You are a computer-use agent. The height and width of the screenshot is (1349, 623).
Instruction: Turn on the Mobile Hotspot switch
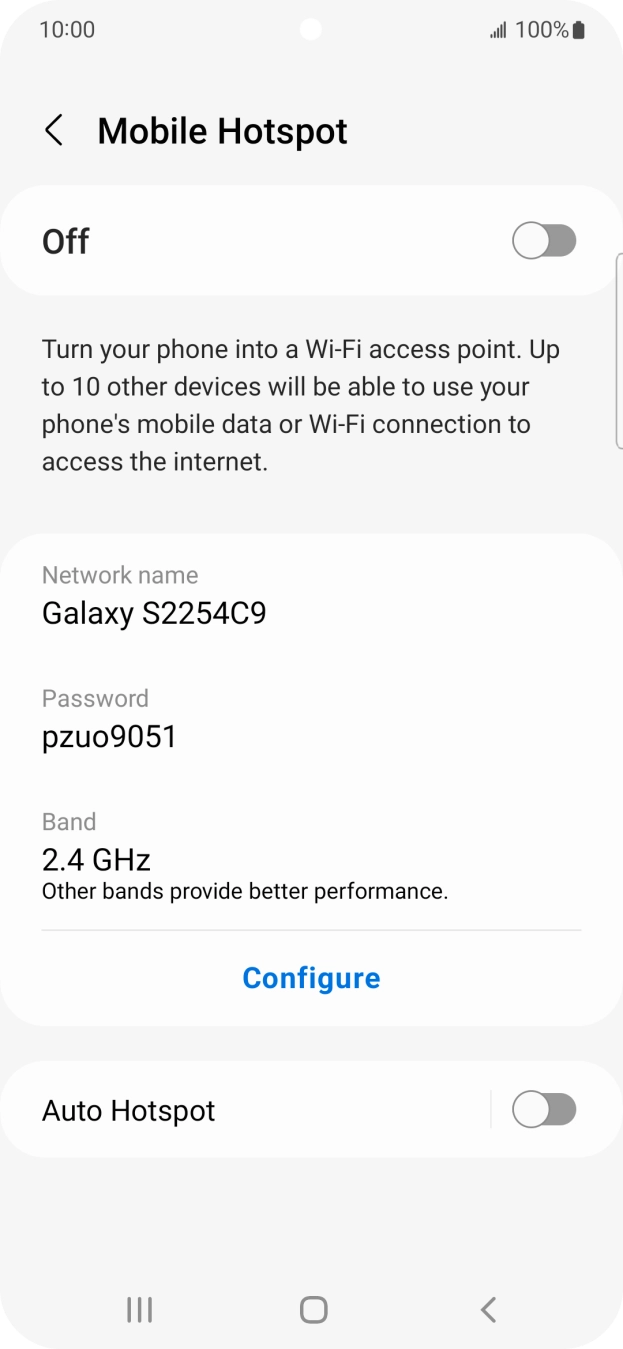(x=544, y=241)
